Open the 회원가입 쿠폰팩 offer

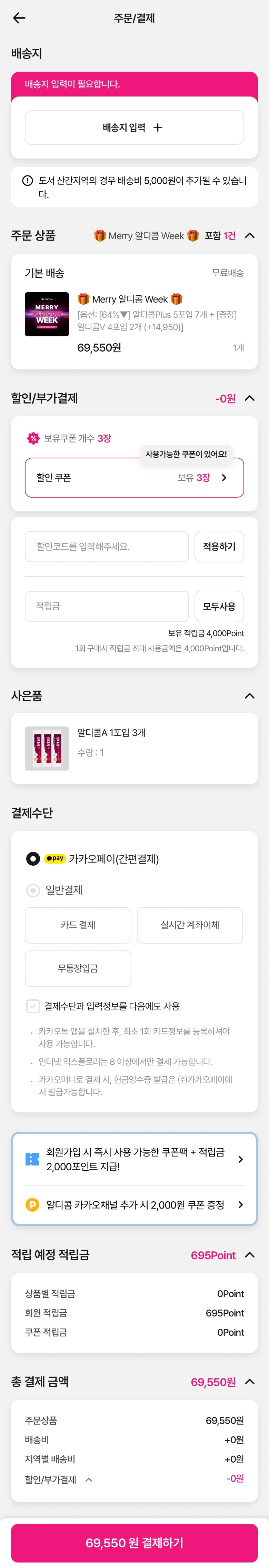(134, 1159)
